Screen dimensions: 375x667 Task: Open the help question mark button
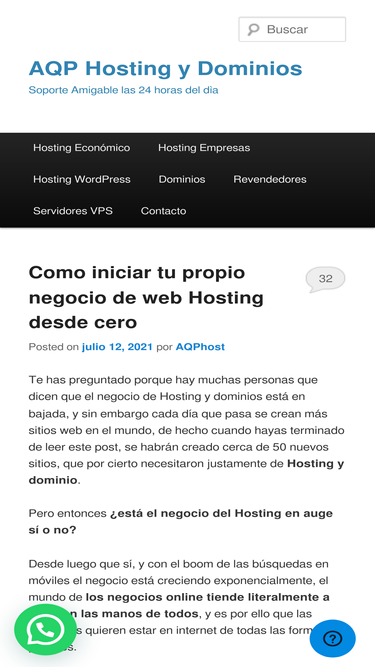(332, 638)
